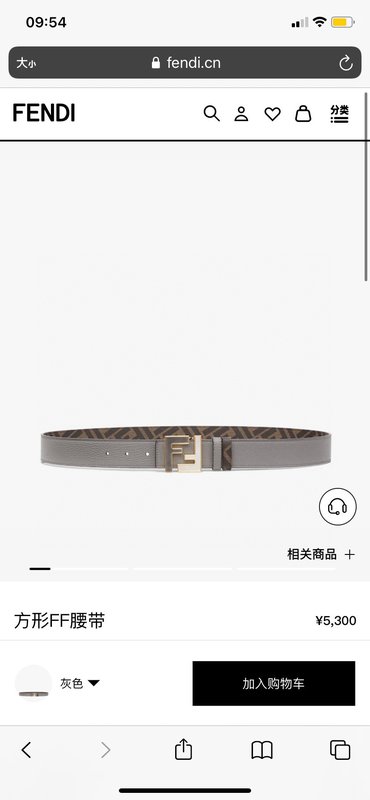Open the shopping bag
The height and width of the screenshot is (800, 370).
pos(303,113)
